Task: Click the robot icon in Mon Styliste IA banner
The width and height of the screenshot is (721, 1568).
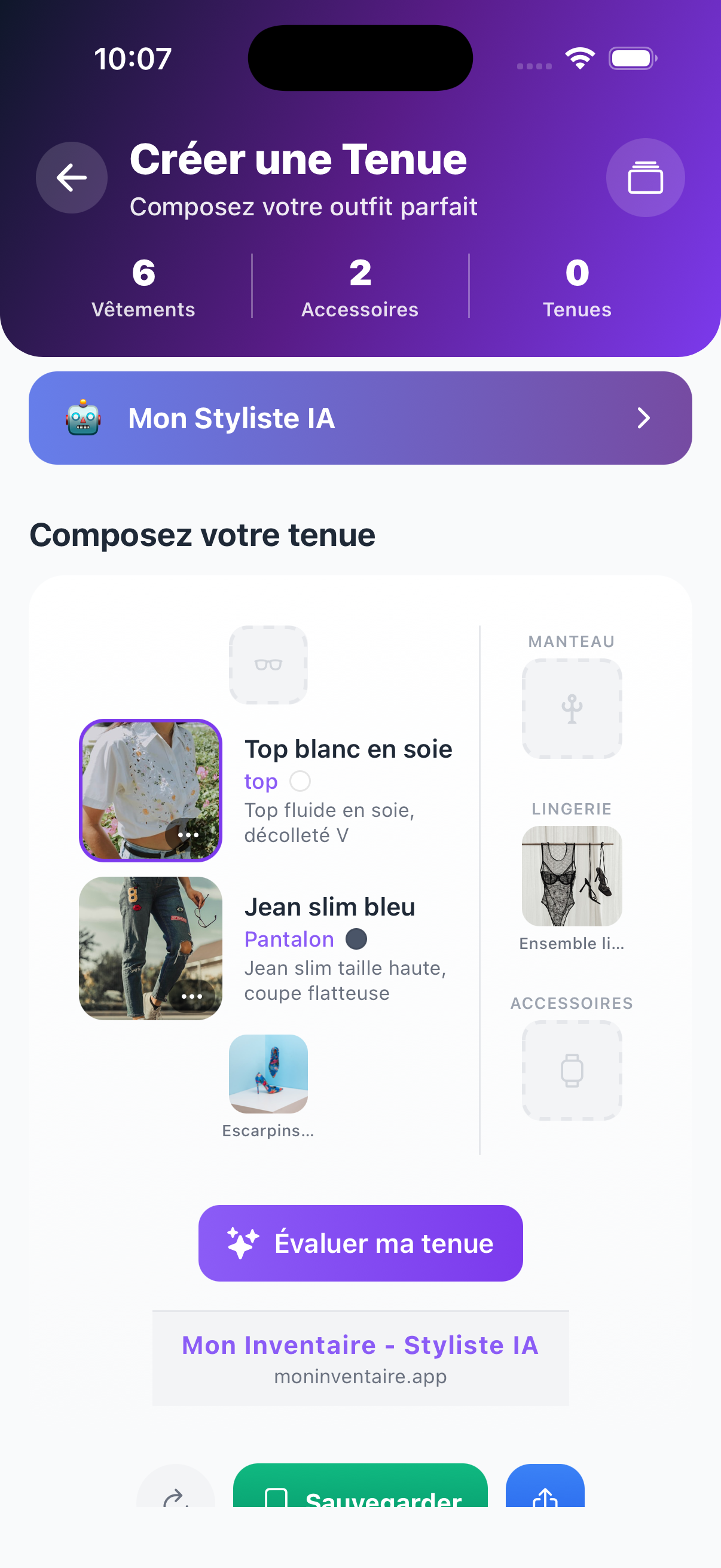Action: [84, 418]
